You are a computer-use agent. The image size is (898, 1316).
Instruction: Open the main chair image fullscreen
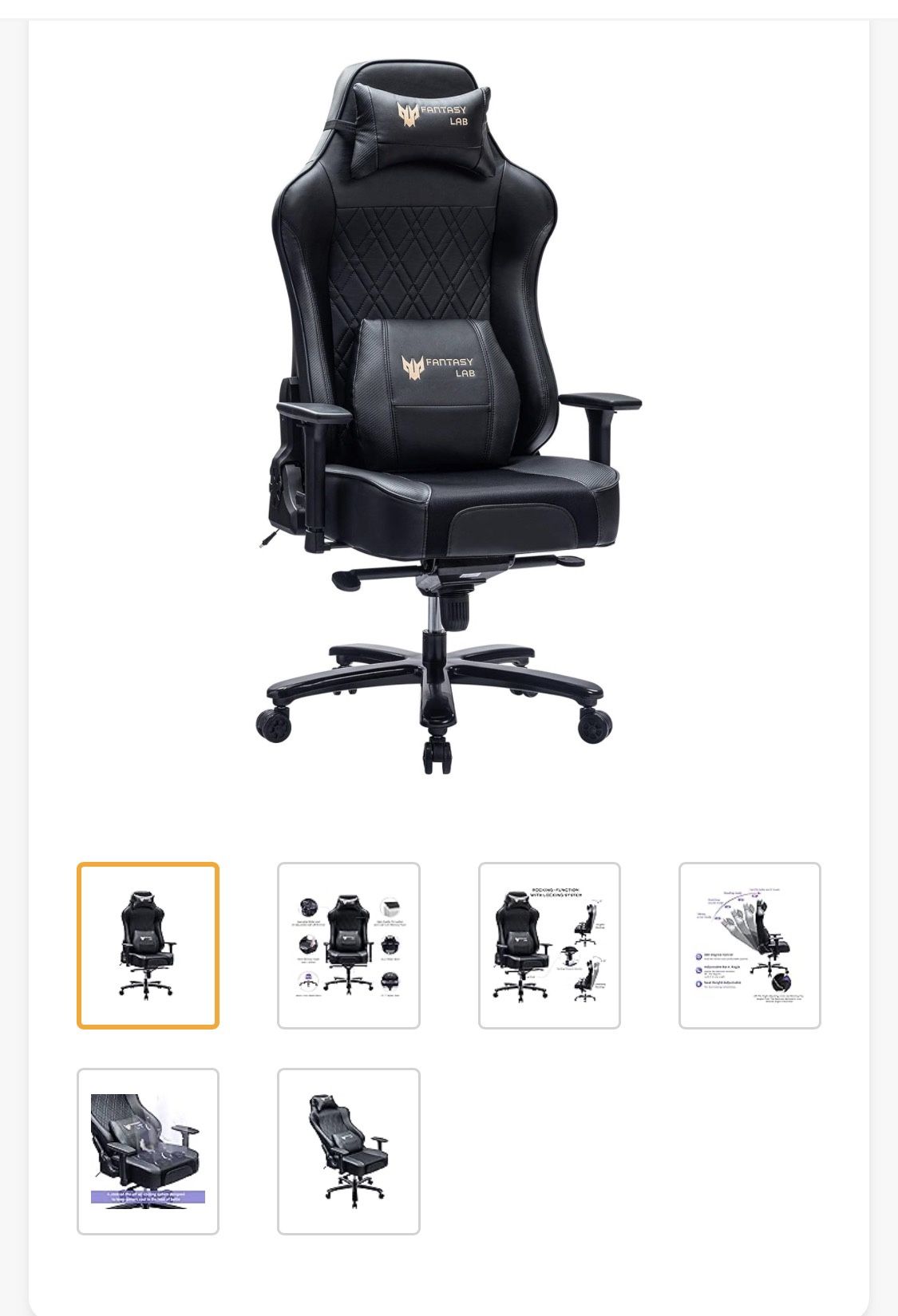(449, 415)
